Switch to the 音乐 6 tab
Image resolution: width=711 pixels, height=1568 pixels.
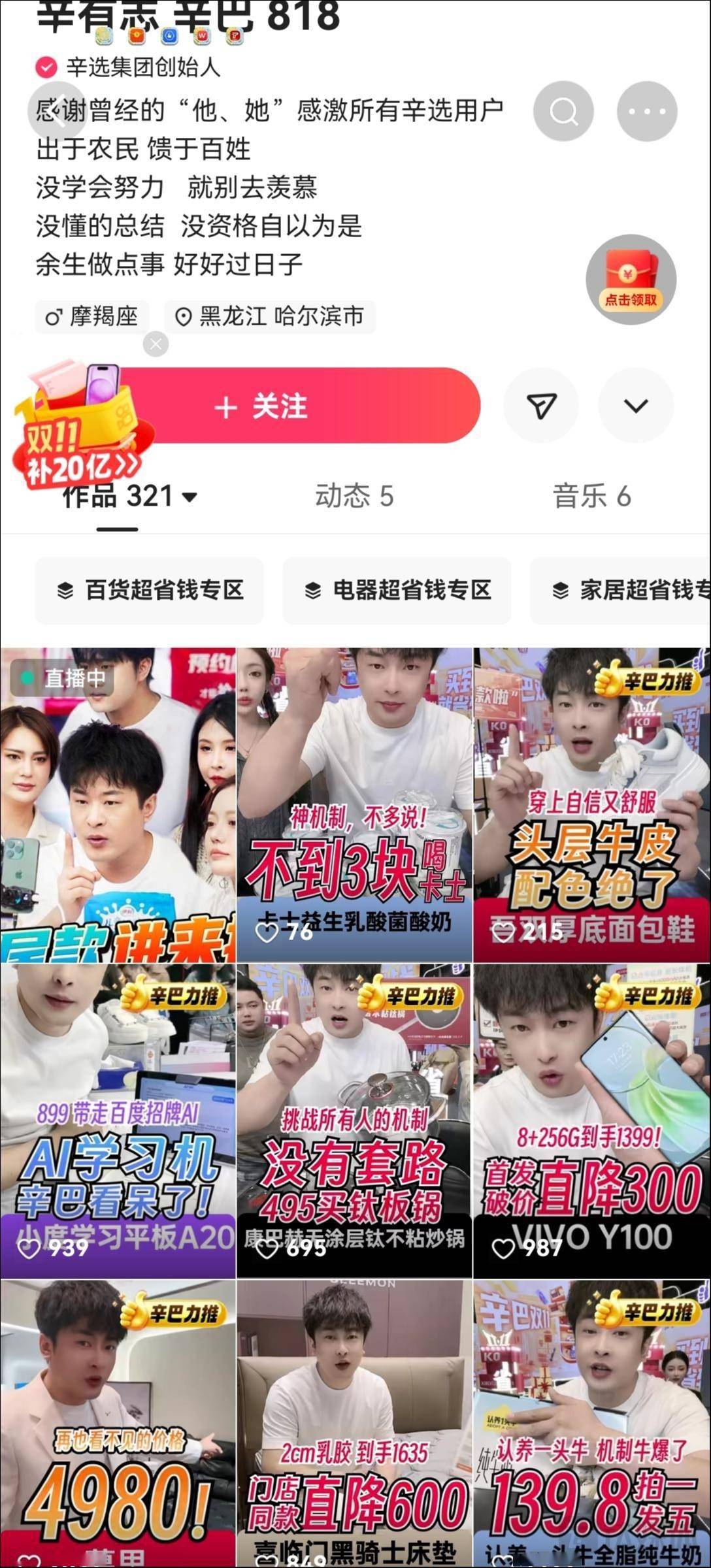pyautogui.click(x=591, y=497)
